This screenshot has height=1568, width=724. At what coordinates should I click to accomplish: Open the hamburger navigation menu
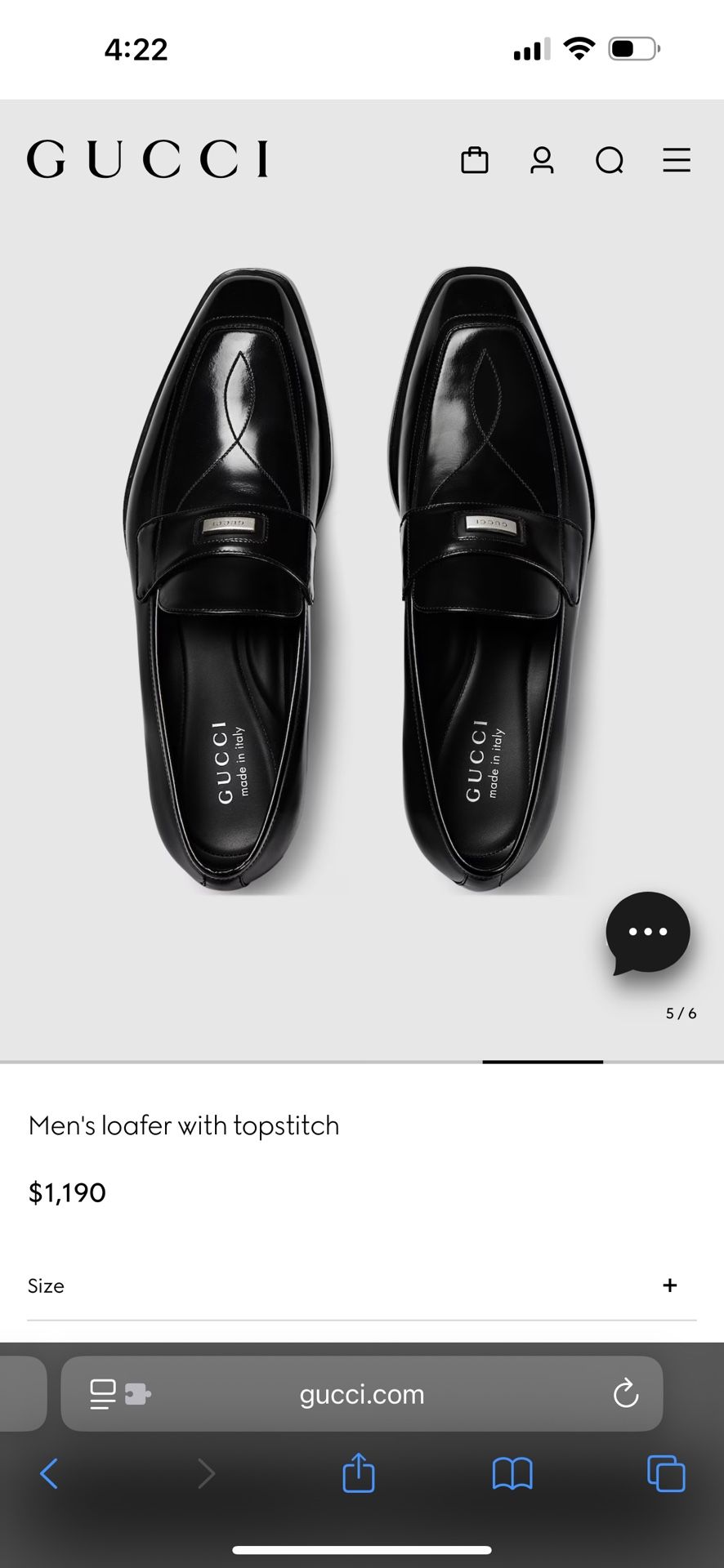677,160
